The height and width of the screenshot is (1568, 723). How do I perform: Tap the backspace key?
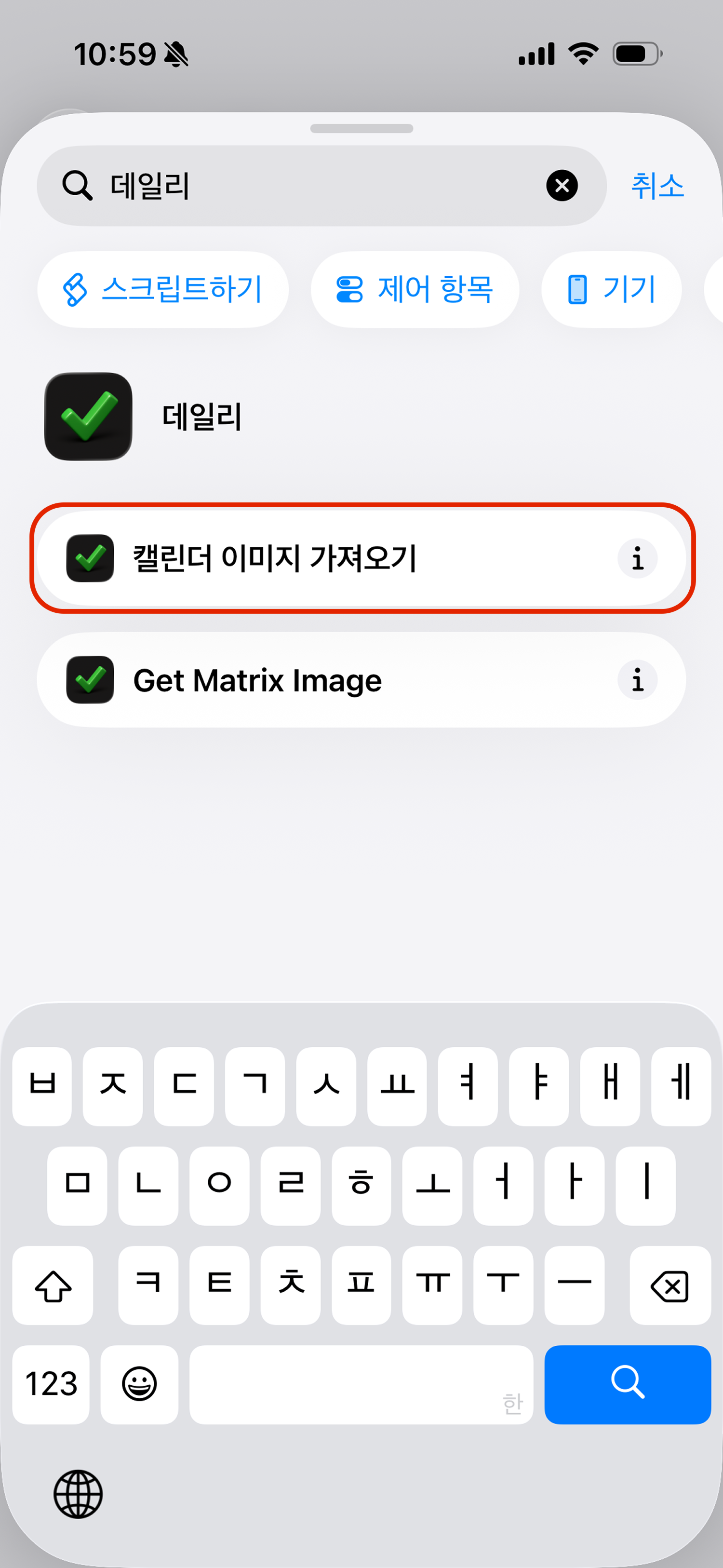click(x=669, y=1286)
